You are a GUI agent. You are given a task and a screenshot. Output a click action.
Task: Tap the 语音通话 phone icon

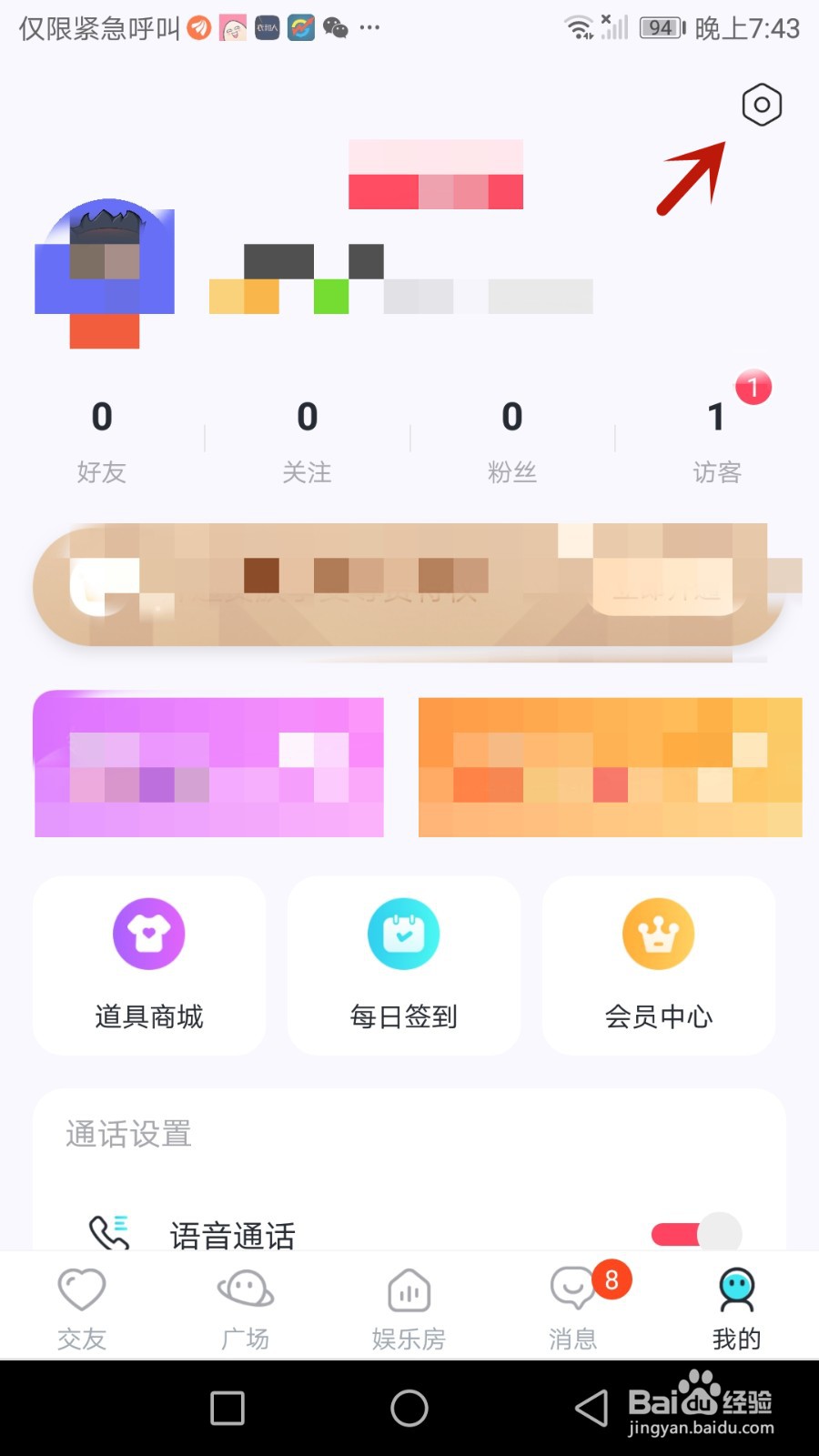pyautogui.click(x=109, y=1233)
